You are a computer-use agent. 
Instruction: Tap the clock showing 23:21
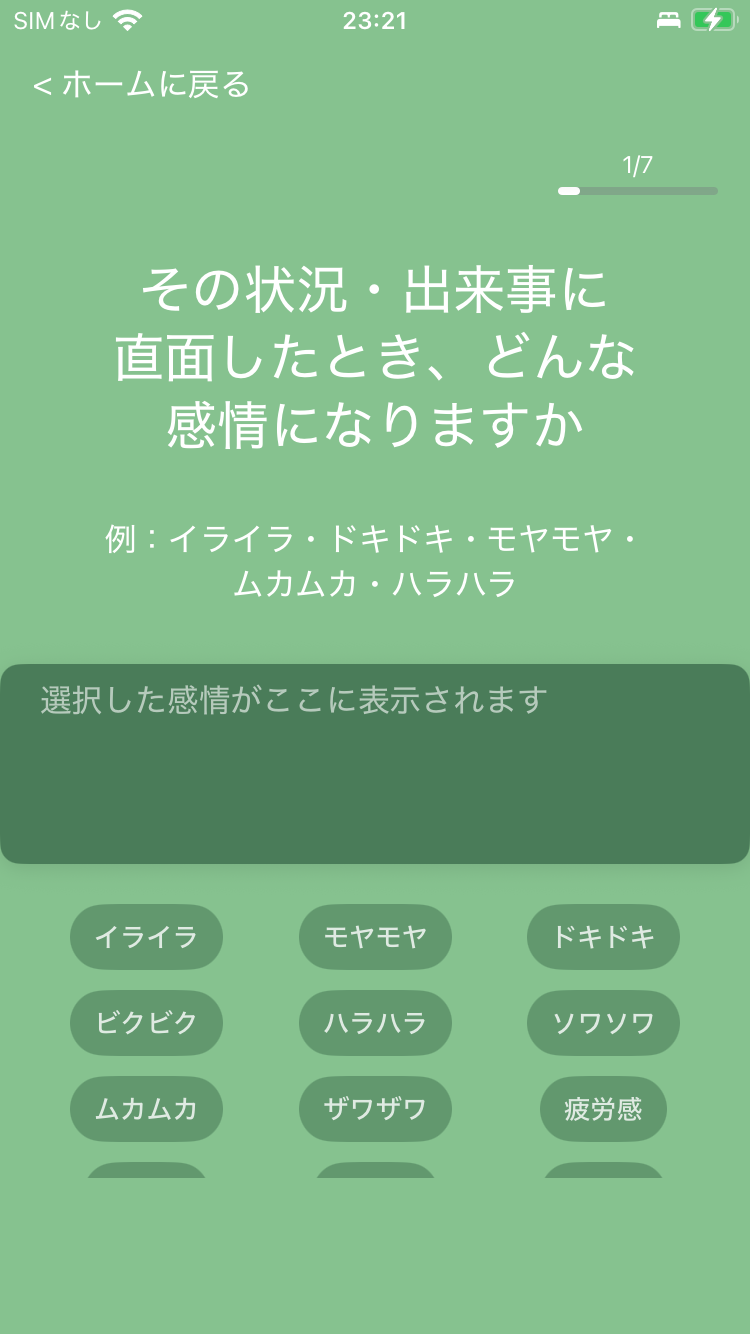coord(375,19)
